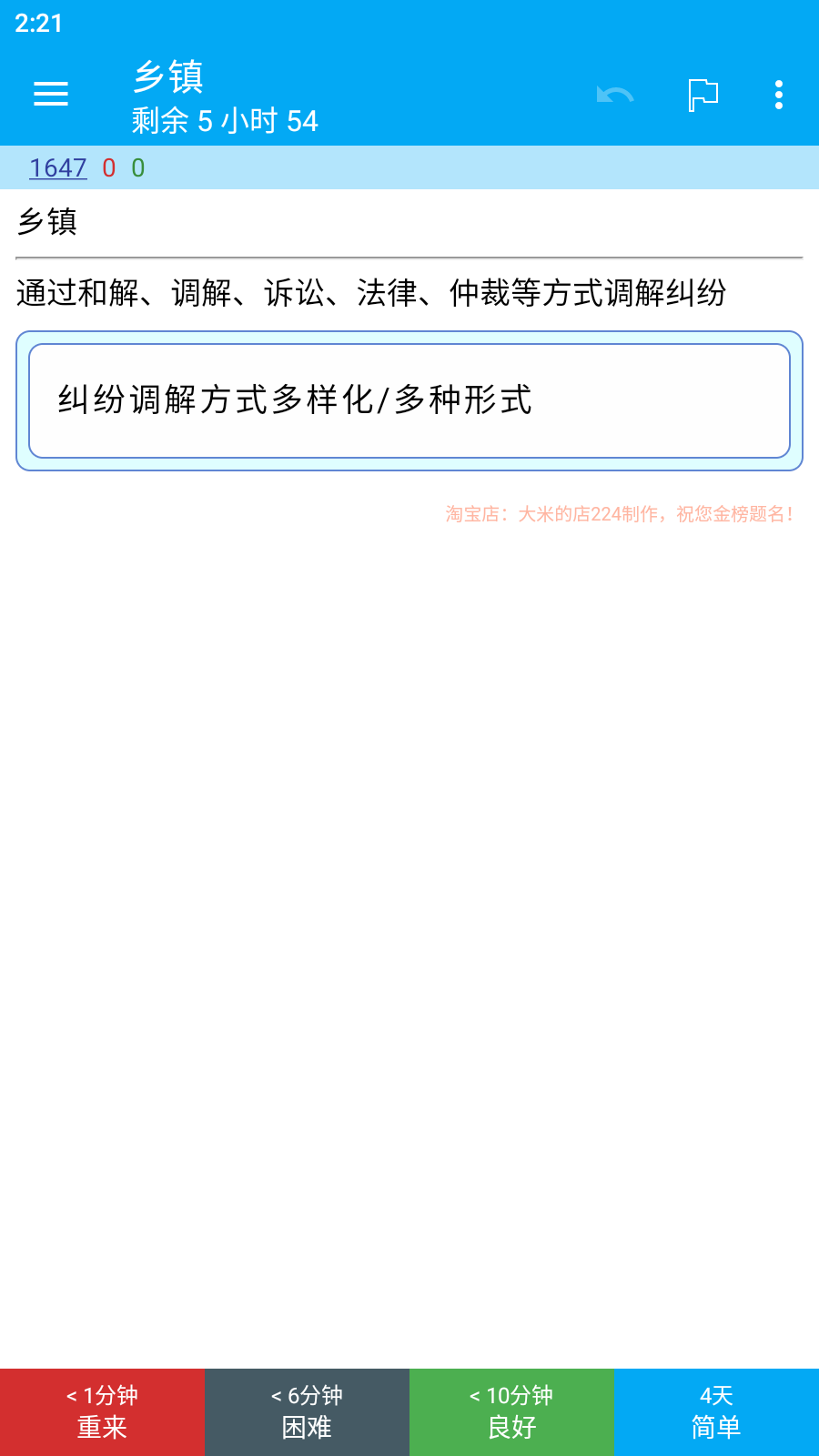Rate the card 重来 (again)

pyautogui.click(x=102, y=1412)
